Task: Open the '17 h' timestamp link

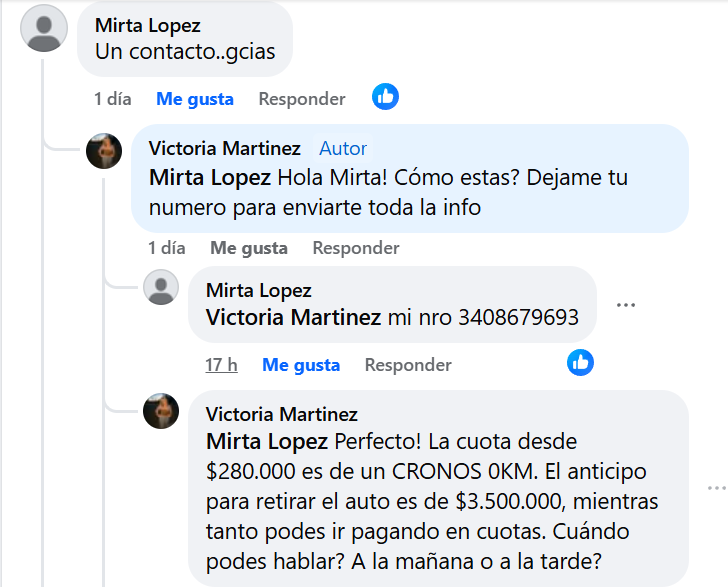Action: 221,365
